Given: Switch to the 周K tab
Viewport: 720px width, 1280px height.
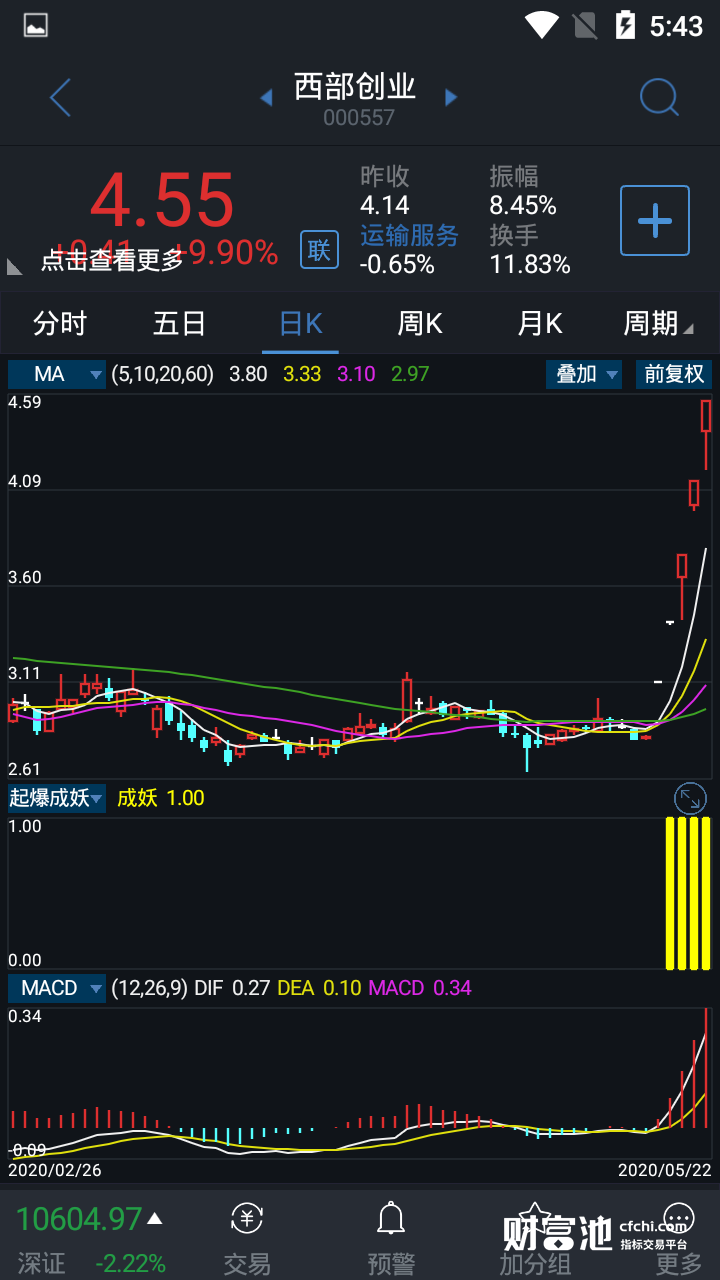Looking at the screenshot, I should coord(420,324).
